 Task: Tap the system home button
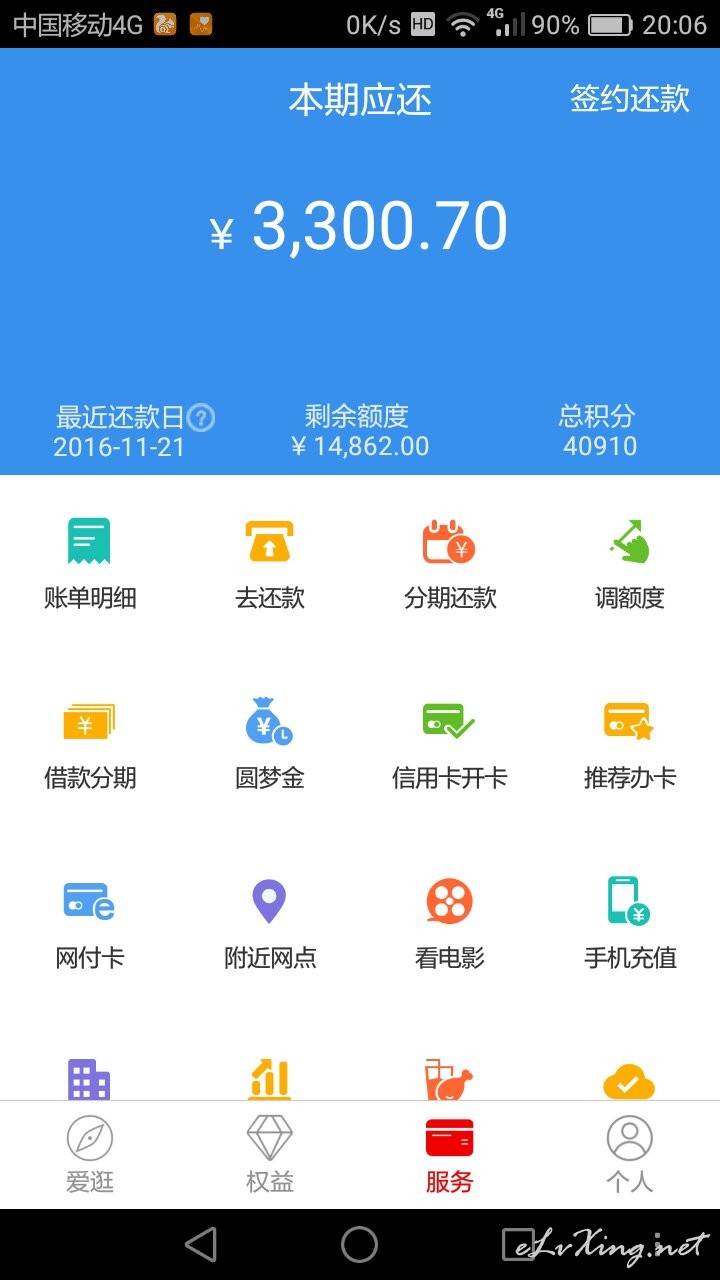point(360,1245)
